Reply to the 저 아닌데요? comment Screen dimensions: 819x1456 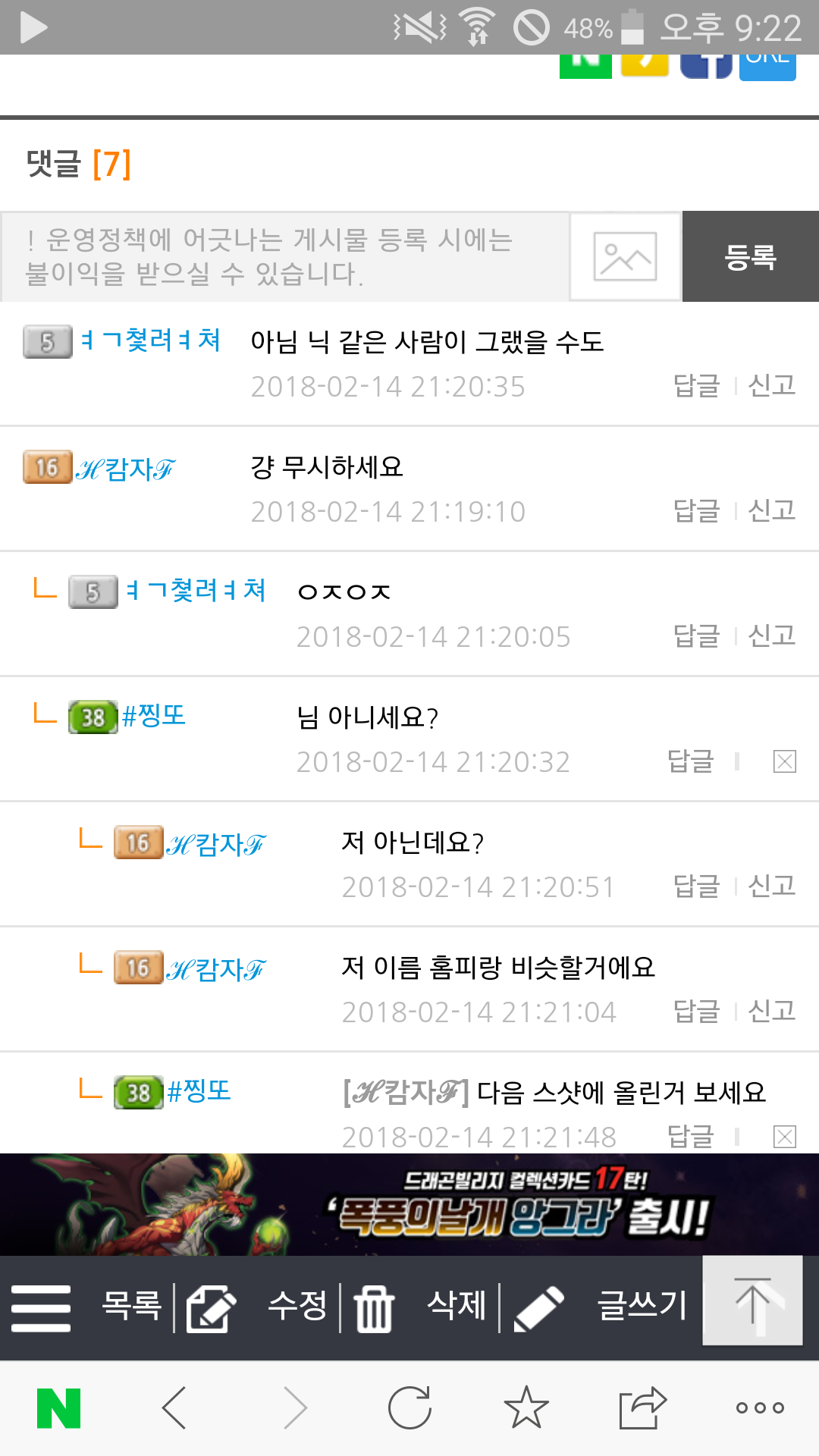[696, 886]
